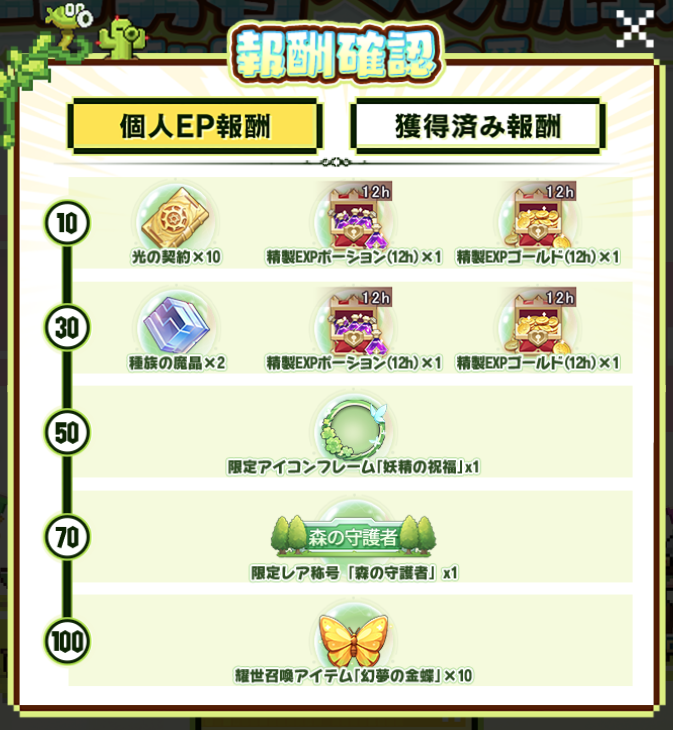View the 妖精の祝福 icon frame reward
This screenshot has width=673, height=730.
353,427
